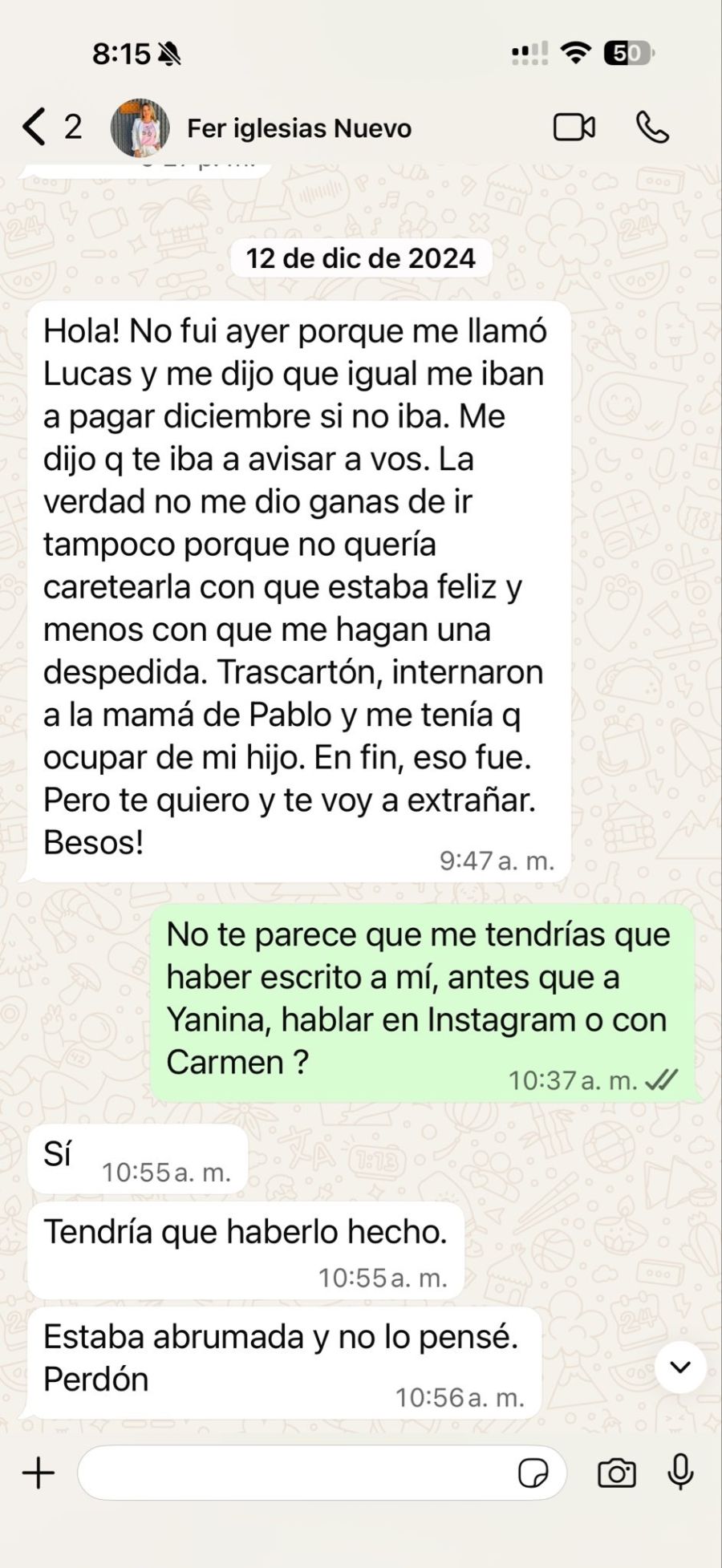
Task: View Fer iglesias profile picture
Action: pyautogui.click(x=140, y=128)
